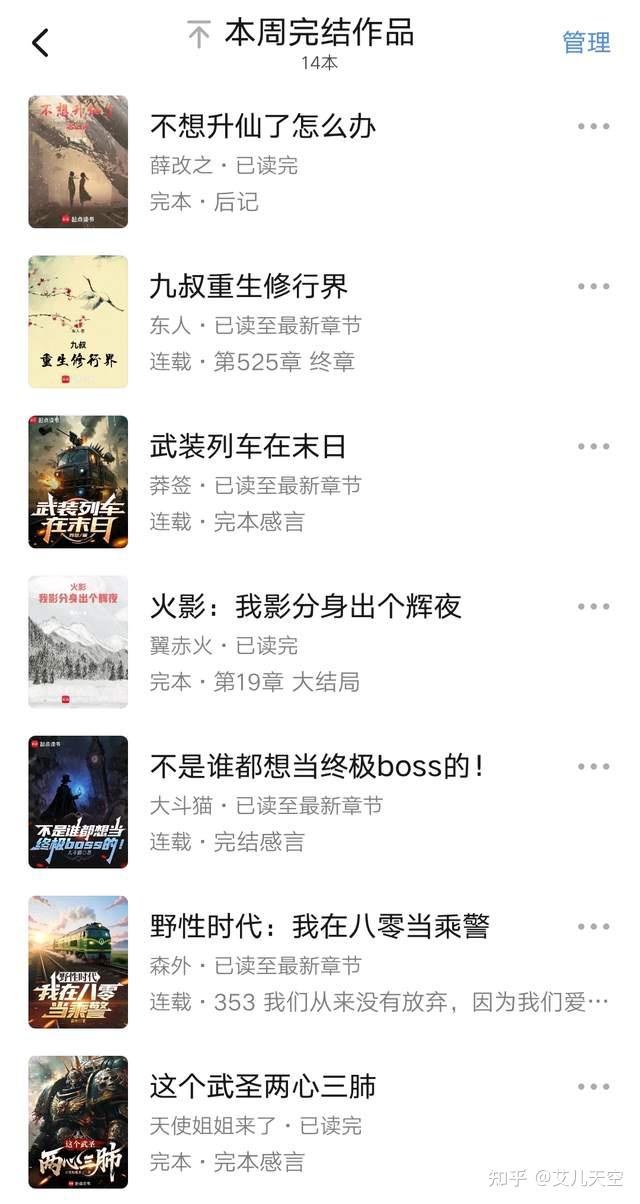
Task: Open 管理 to manage the list
Action: click(x=586, y=42)
